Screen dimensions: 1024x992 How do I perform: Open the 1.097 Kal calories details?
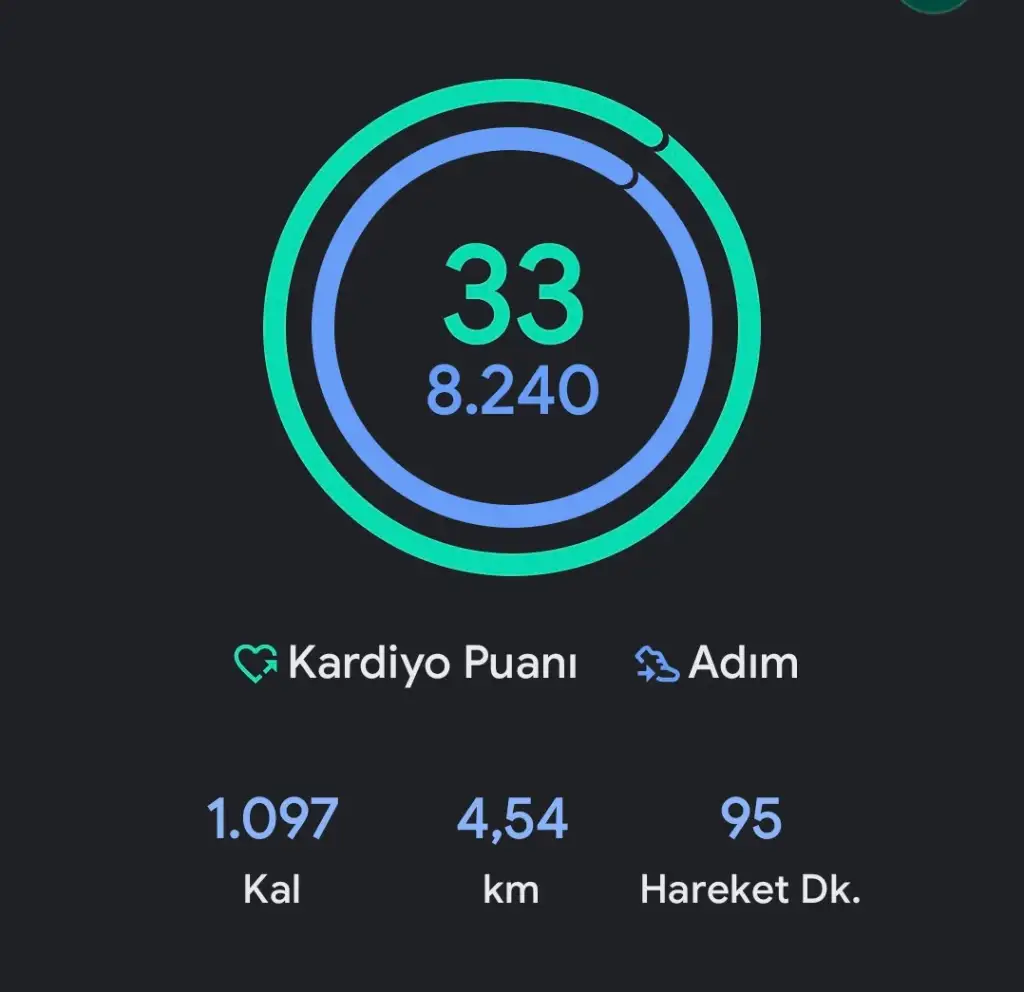point(272,848)
